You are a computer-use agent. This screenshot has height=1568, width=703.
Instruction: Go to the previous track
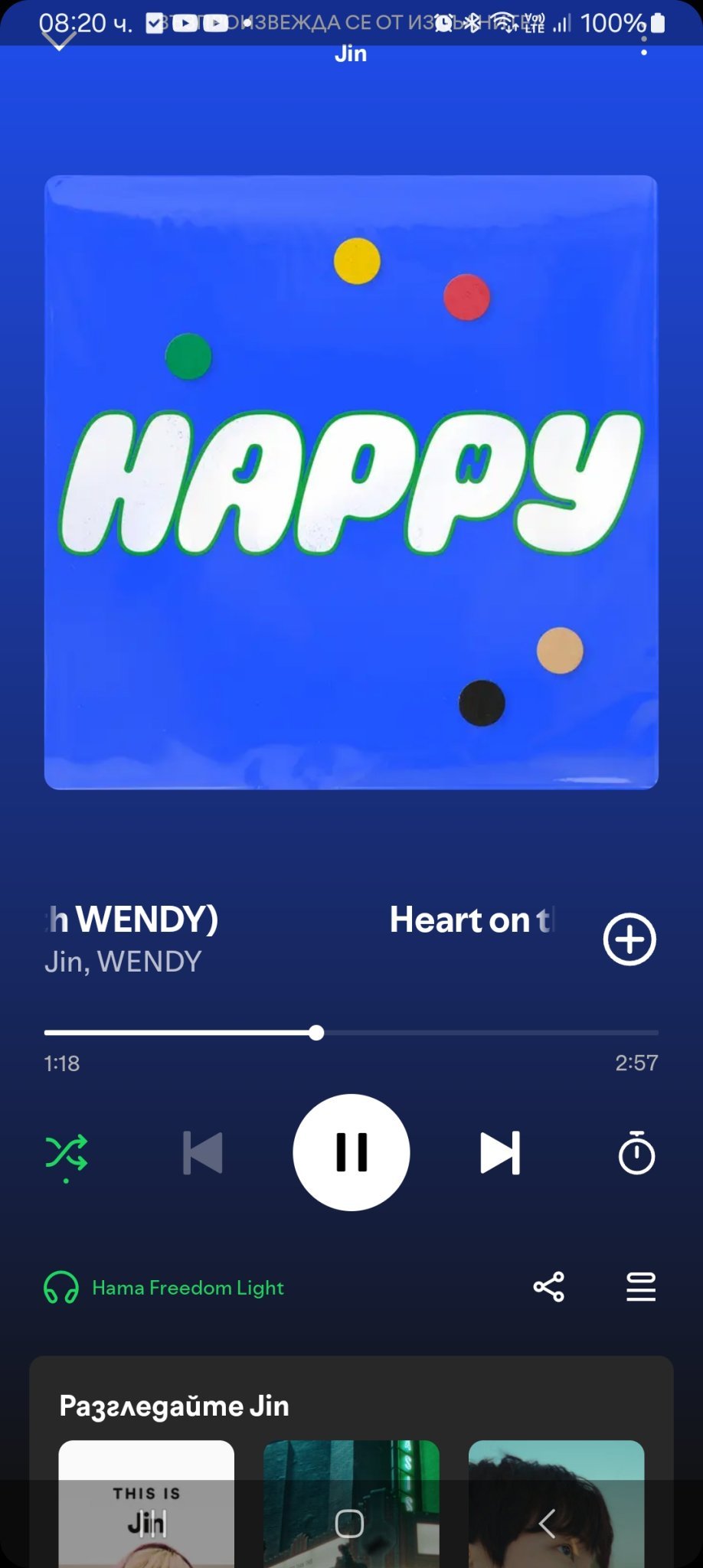pos(203,1153)
